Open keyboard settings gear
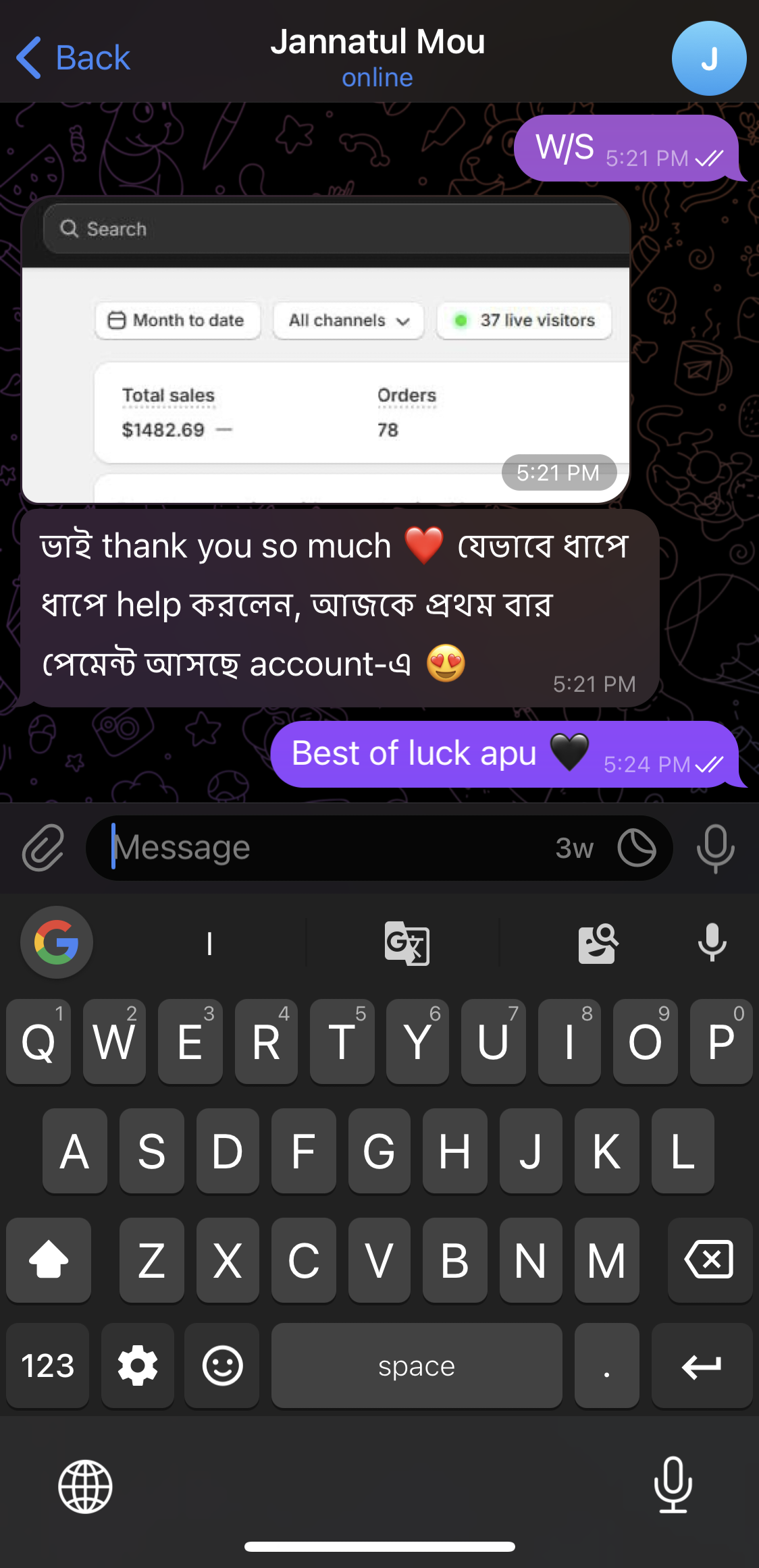Image resolution: width=759 pixels, height=1568 pixels. pos(138,1366)
